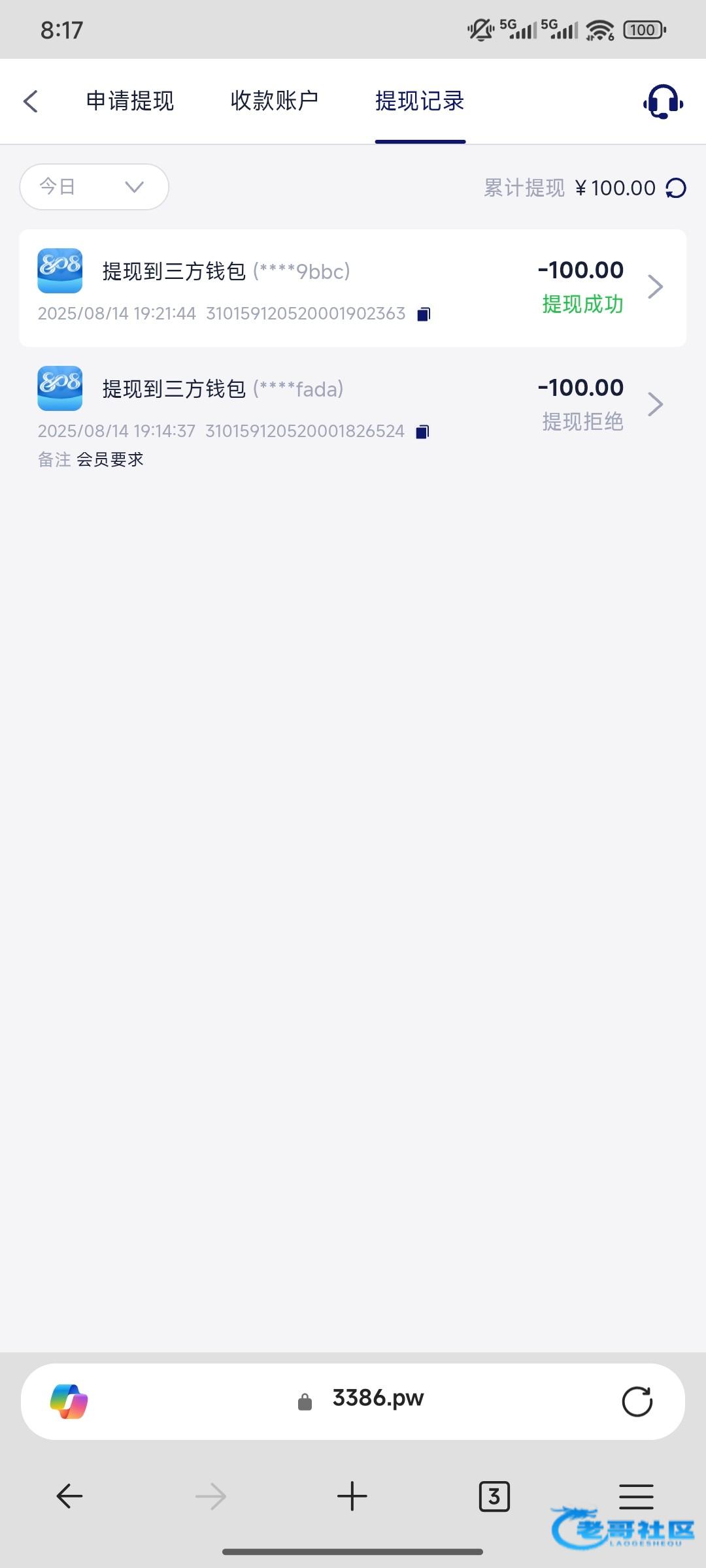Reload the page from the address bar
The image size is (706, 1568).
637,1401
